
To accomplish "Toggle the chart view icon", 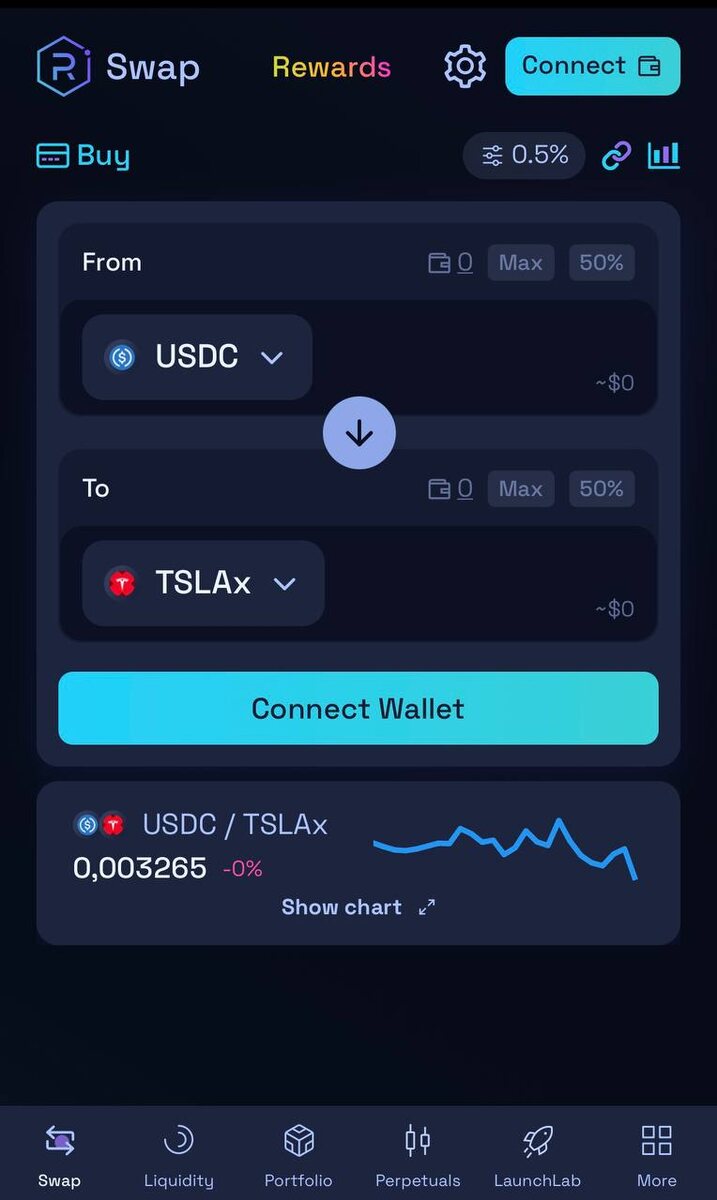I will pos(664,155).
